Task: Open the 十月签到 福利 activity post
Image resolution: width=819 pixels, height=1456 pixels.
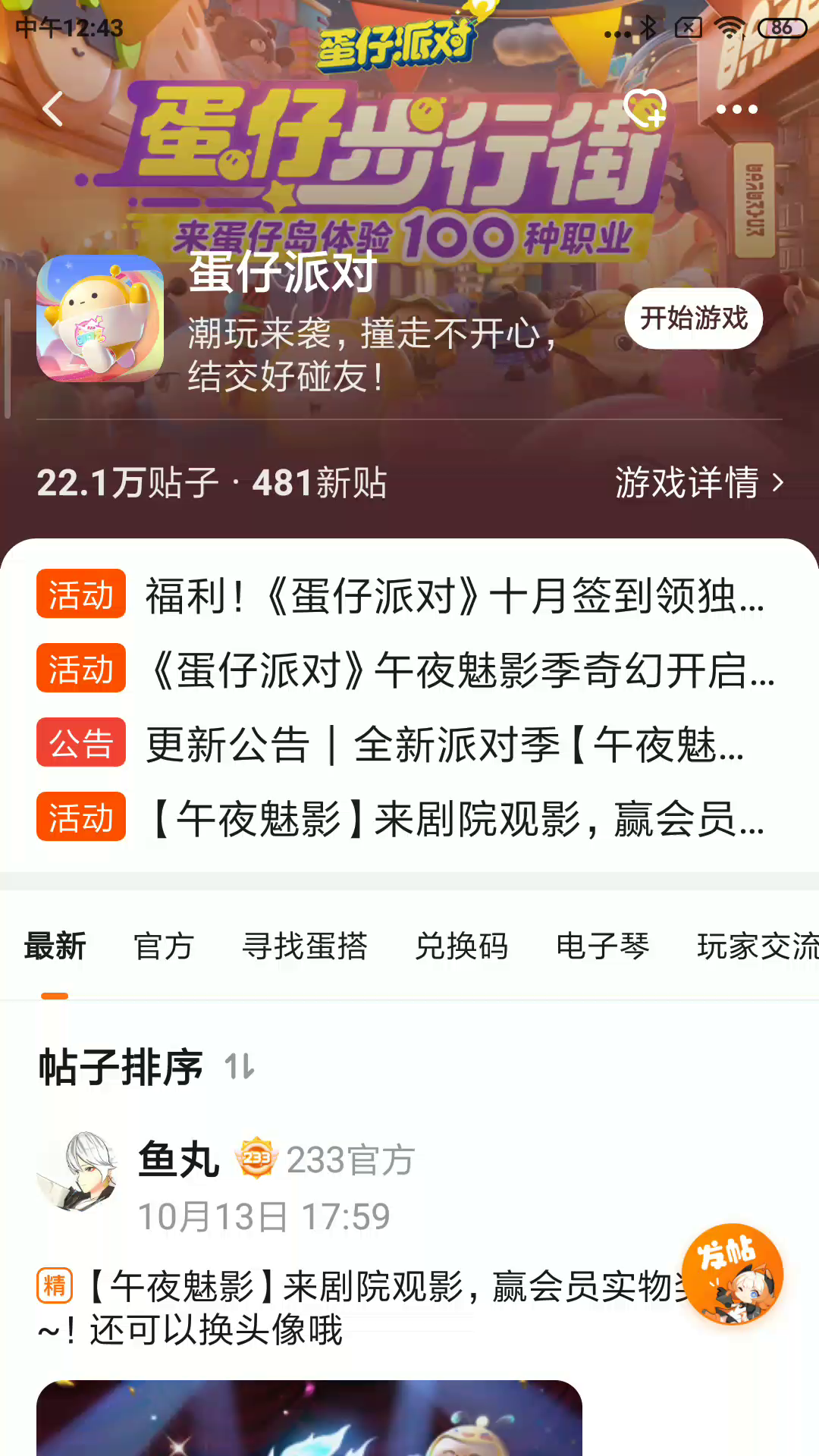Action: coord(453,595)
